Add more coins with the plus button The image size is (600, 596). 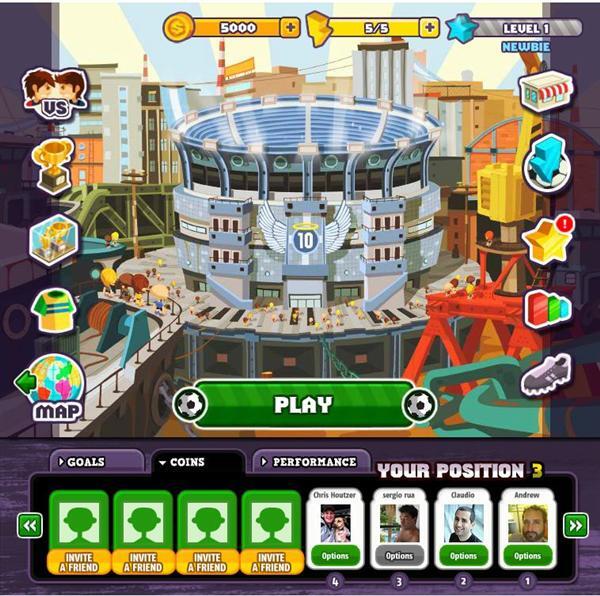click(289, 27)
